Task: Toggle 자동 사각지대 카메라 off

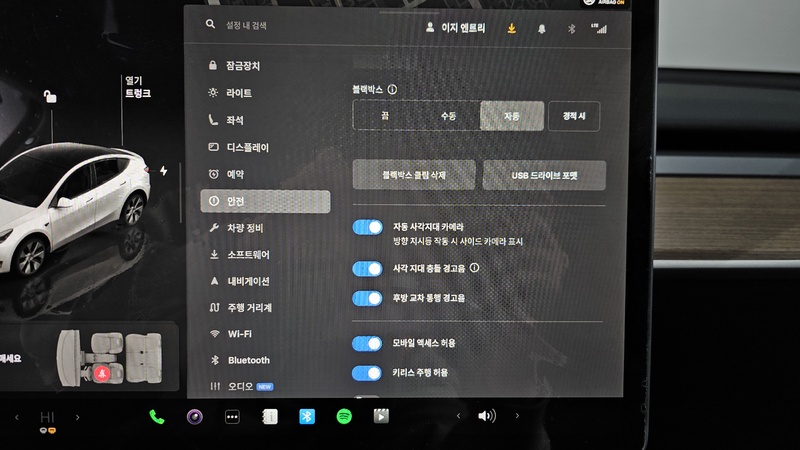Action: pos(368,228)
